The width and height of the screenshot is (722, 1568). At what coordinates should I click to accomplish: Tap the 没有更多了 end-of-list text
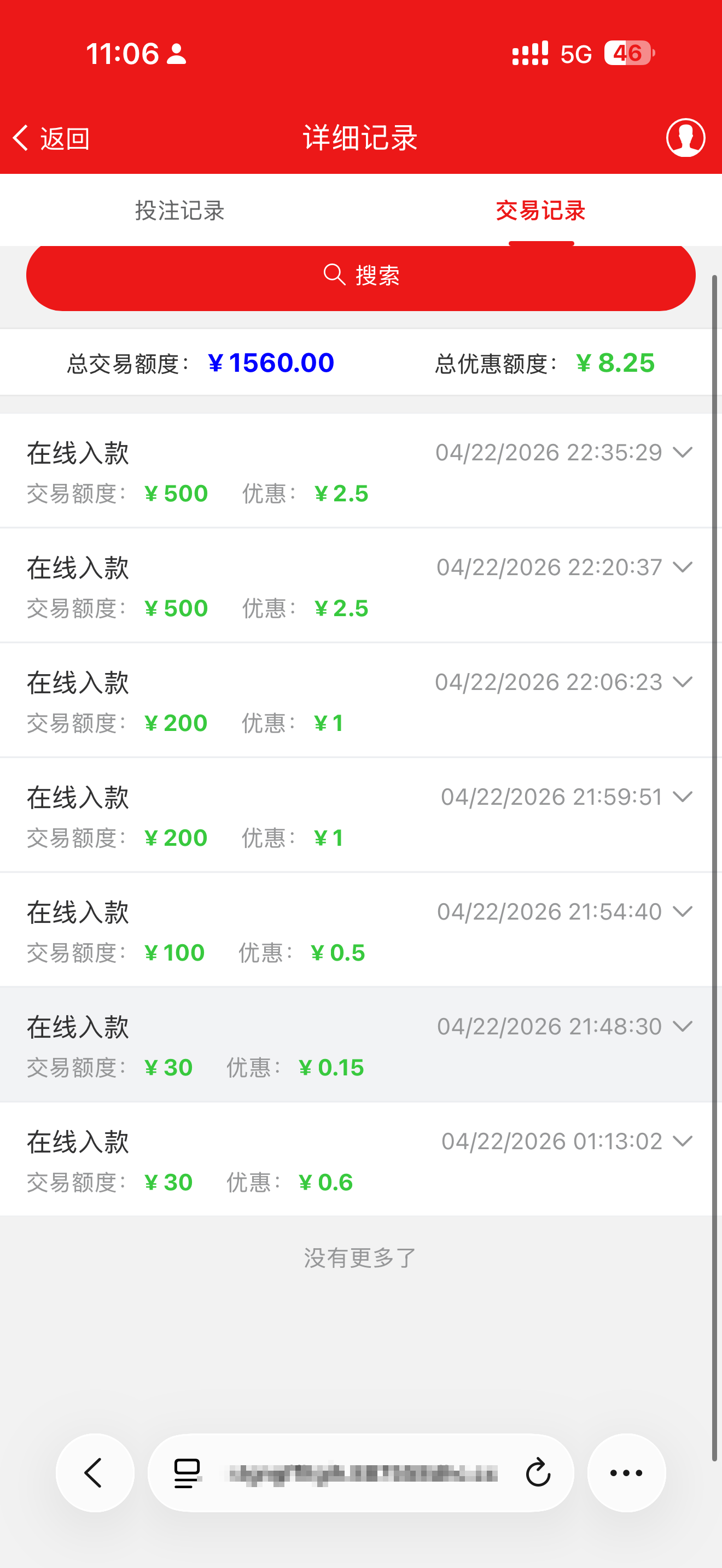[x=361, y=1255]
